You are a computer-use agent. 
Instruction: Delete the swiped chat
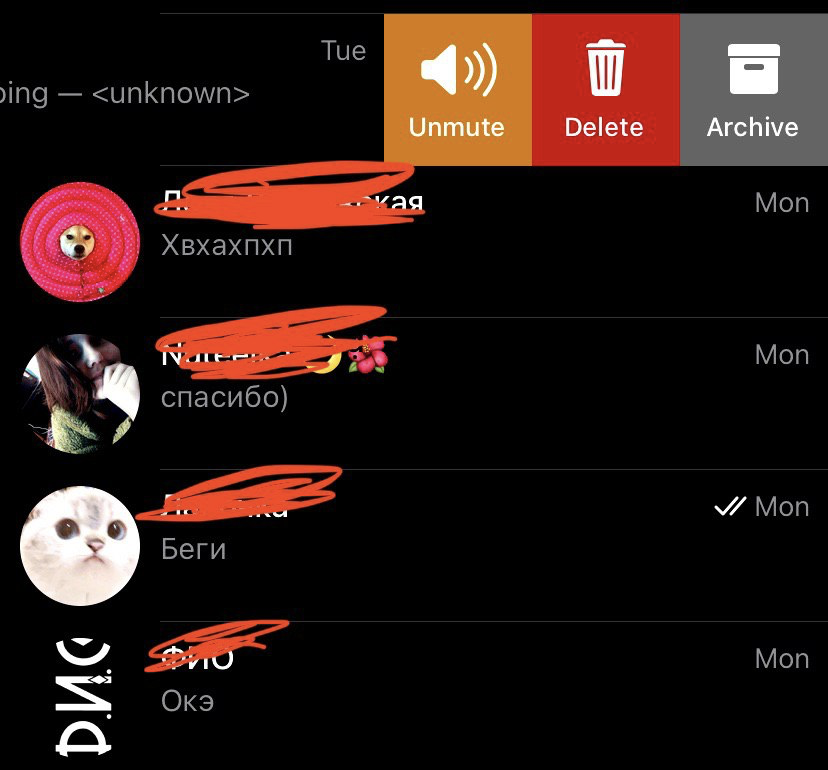pyautogui.click(x=604, y=90)
